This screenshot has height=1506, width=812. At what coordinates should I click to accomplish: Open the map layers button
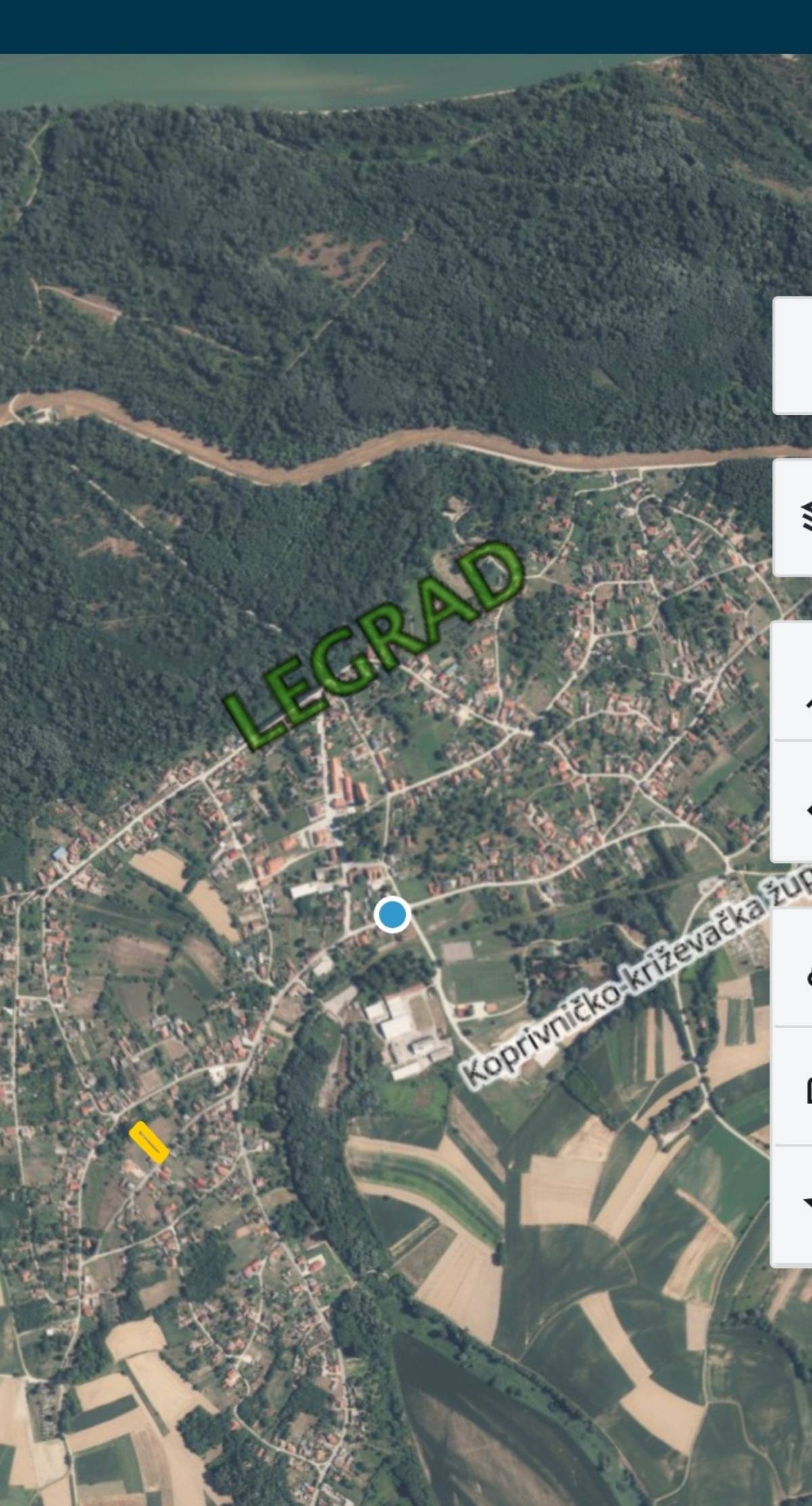click(x=793, y=518)
